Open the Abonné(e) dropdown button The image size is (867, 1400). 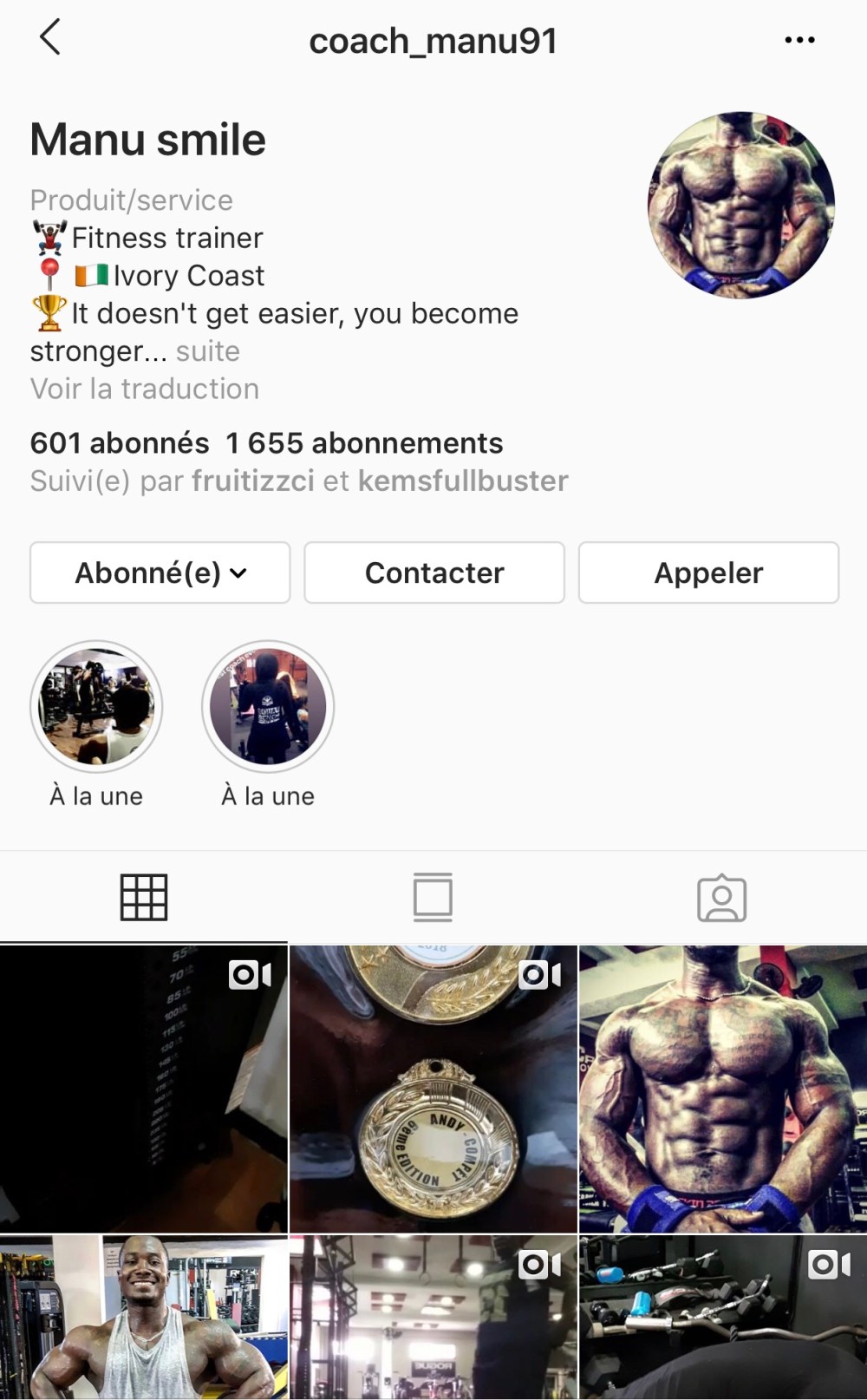pos(160,572)
